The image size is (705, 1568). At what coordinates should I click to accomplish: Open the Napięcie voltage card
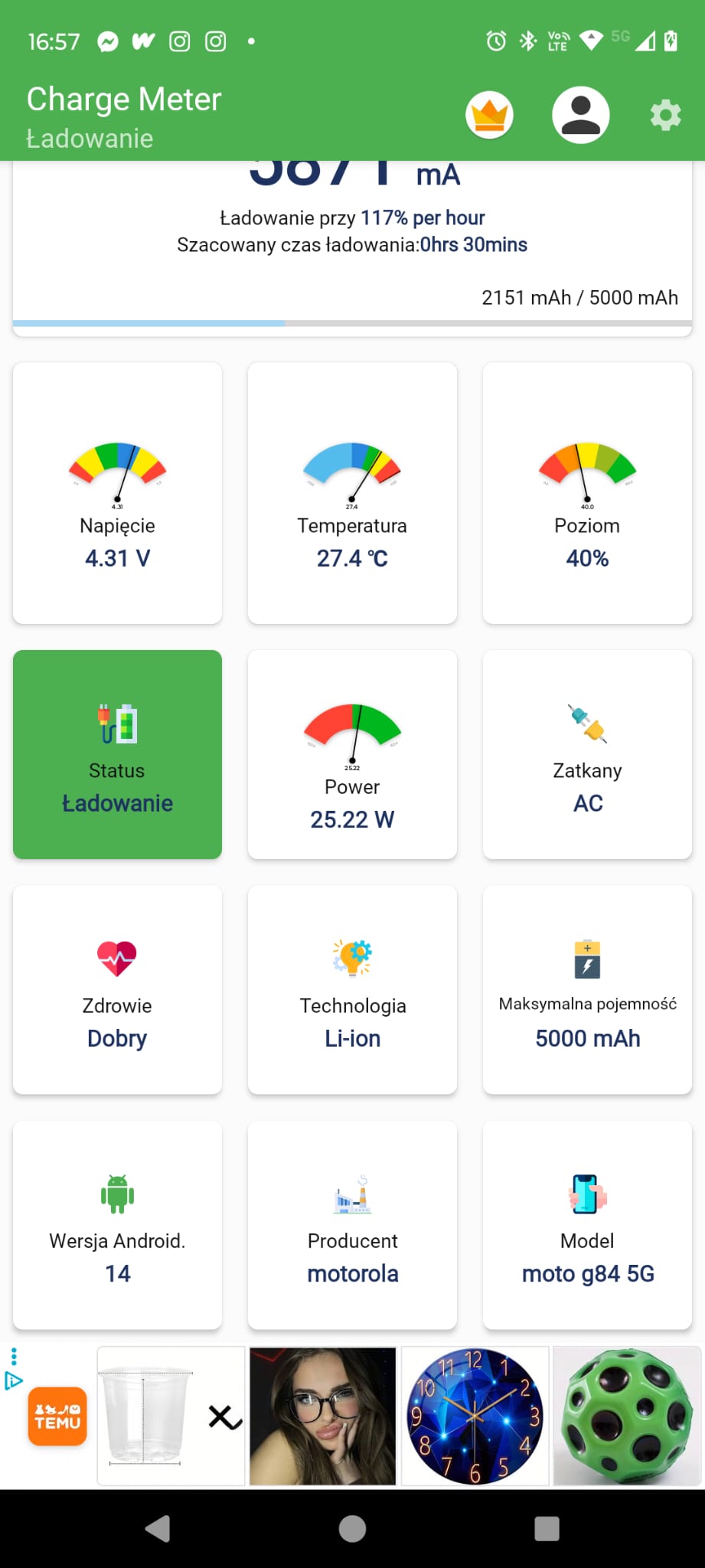(117, 493)
